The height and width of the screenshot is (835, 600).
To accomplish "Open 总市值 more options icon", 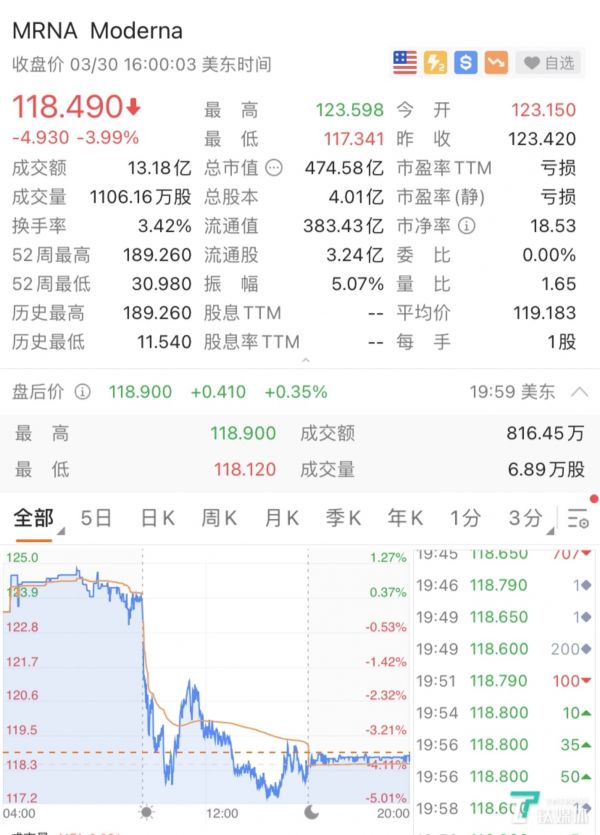I will click(274, 168).
